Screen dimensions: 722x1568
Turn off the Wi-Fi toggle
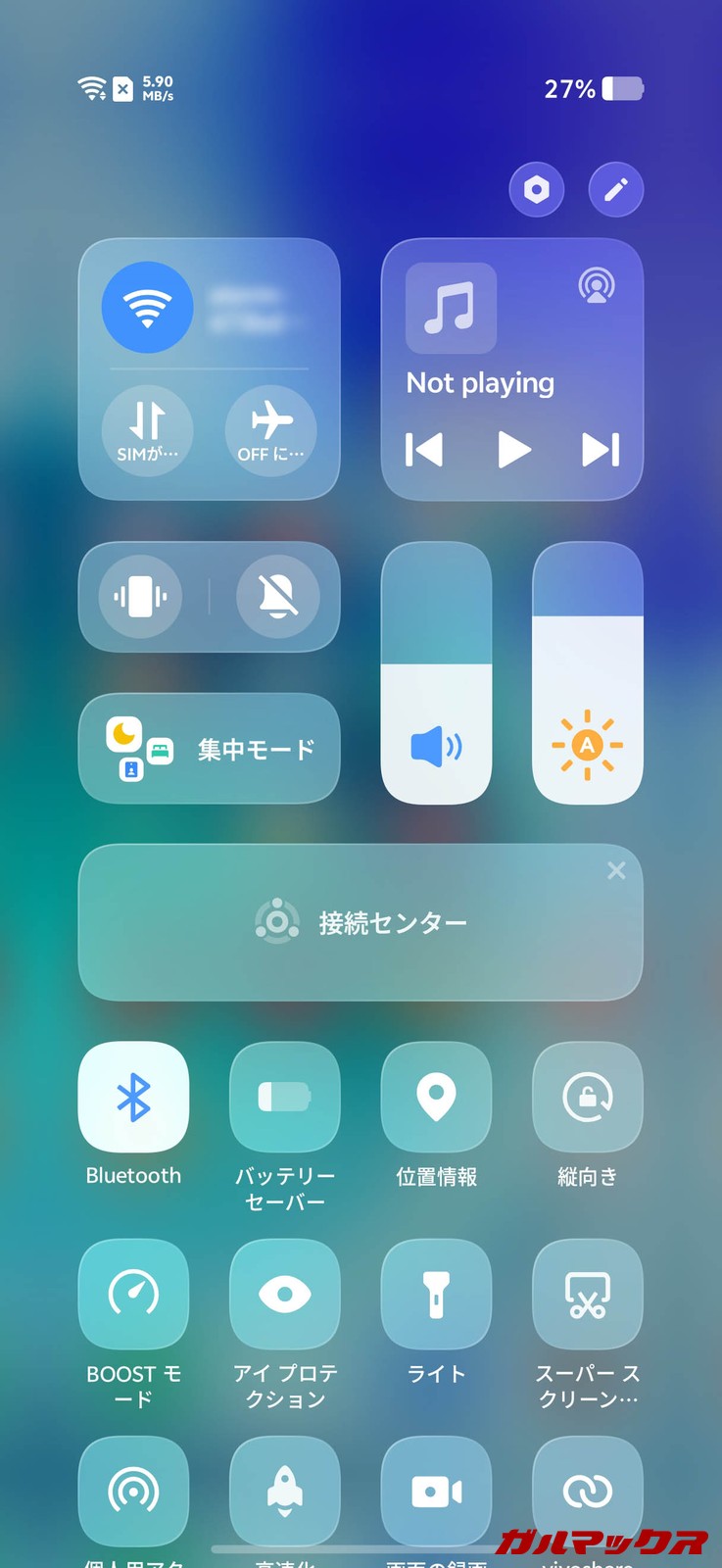[147, 307]
